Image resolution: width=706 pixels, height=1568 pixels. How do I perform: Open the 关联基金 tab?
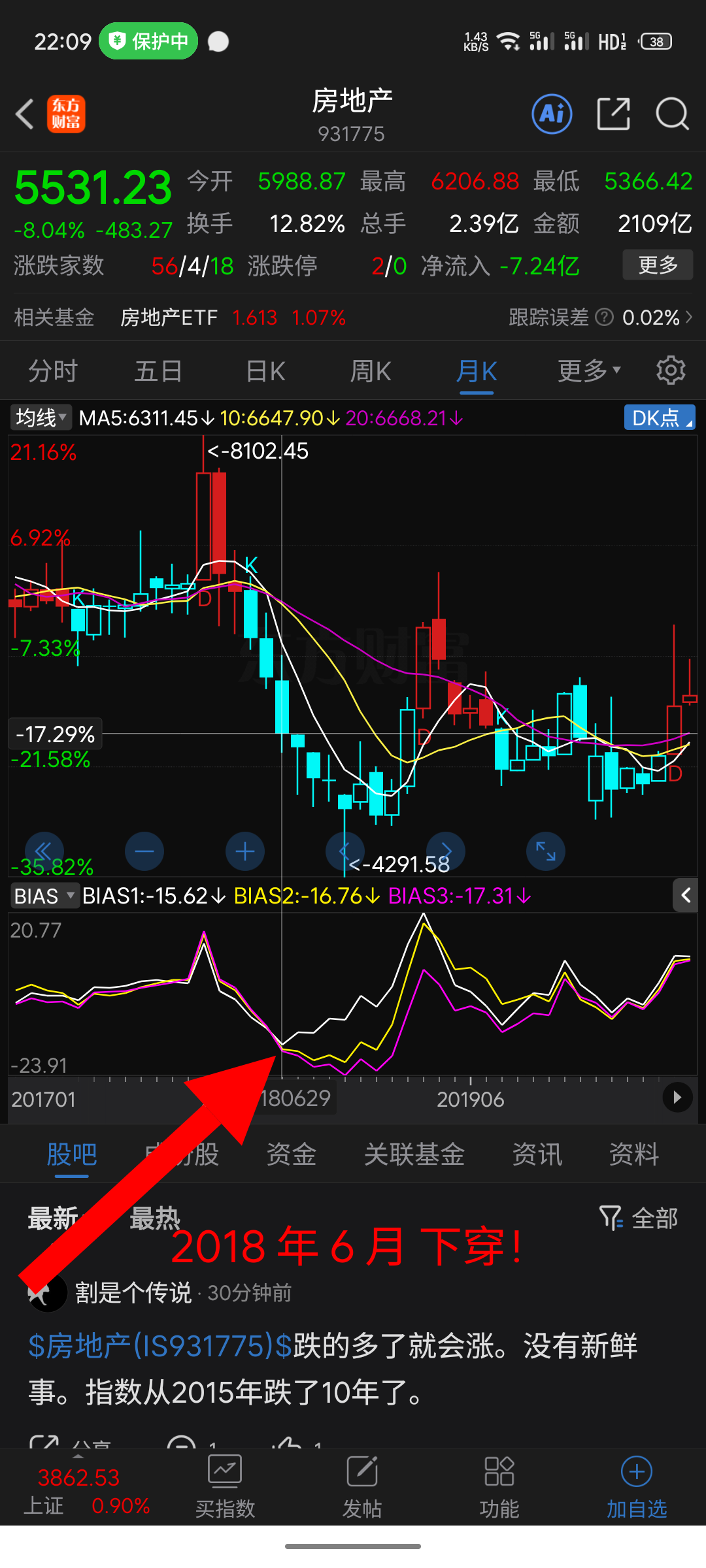click(x=414, y=1154)
